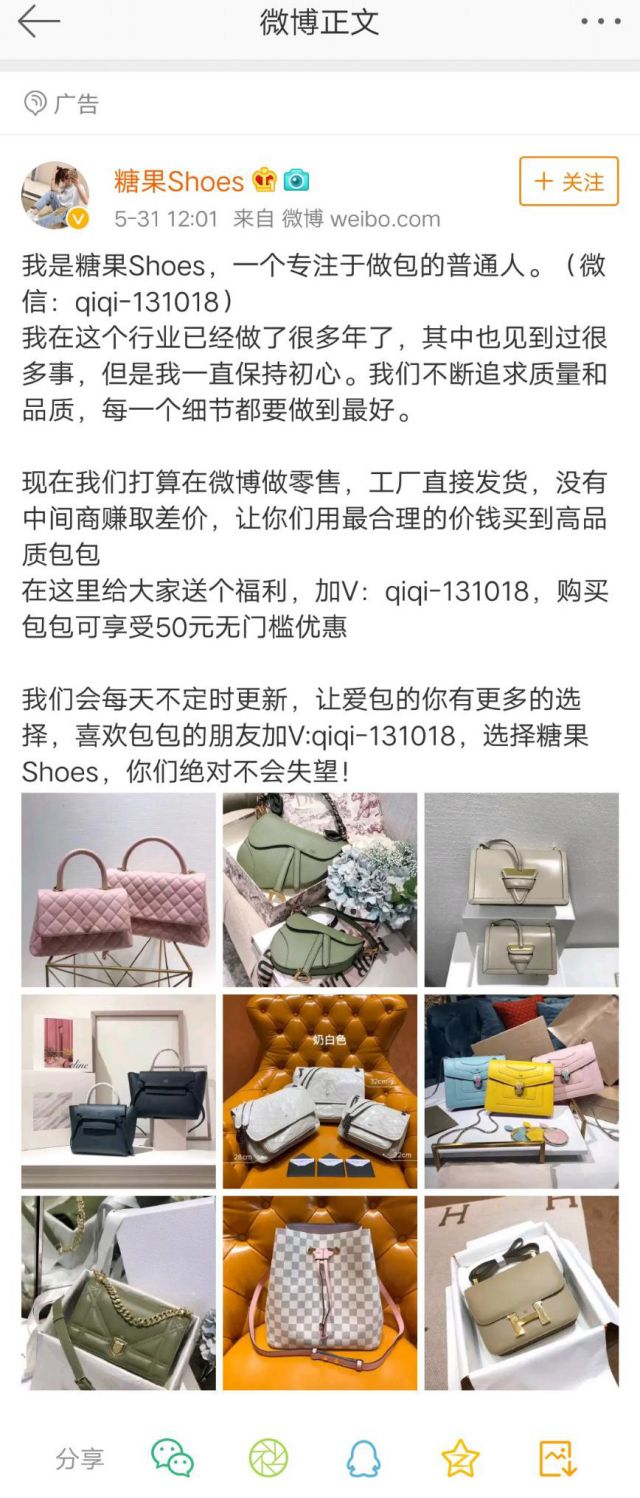View the taupe H-clasp bag photo
This screenshot has height=1498, width=640.
click(x=521, y=1292)
